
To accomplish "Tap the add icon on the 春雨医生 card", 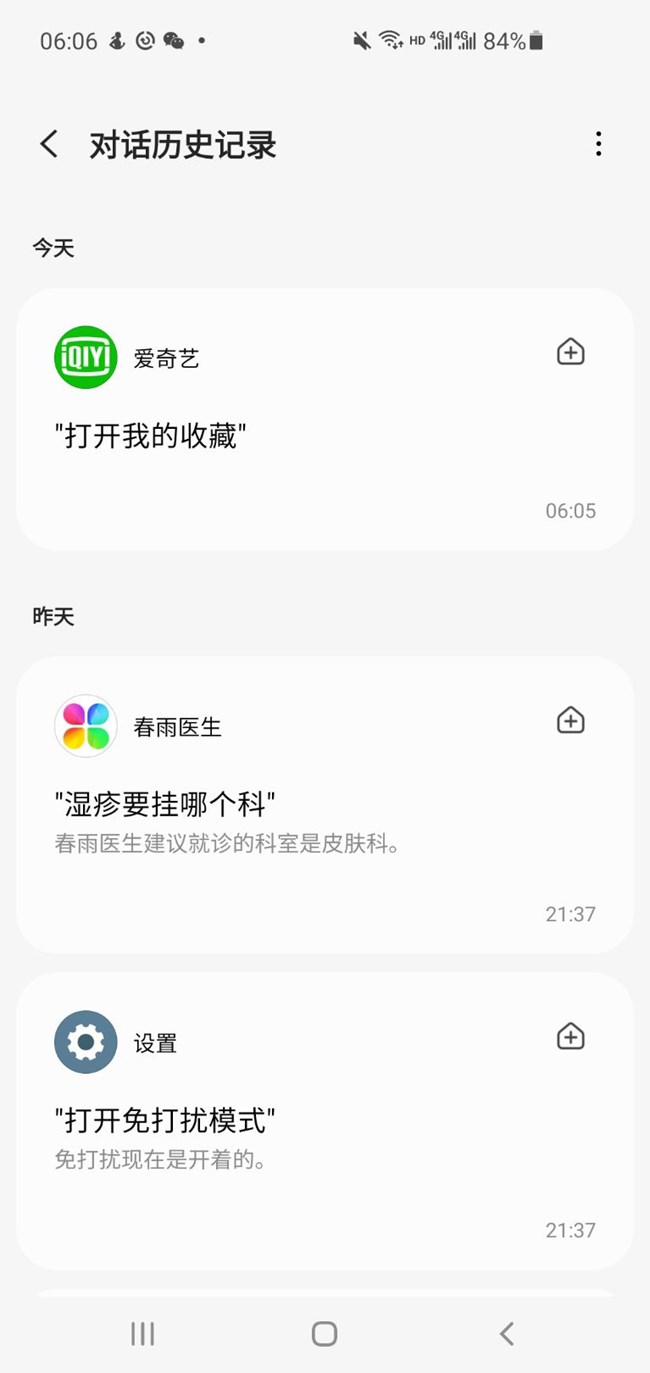I will click(570, 720).
